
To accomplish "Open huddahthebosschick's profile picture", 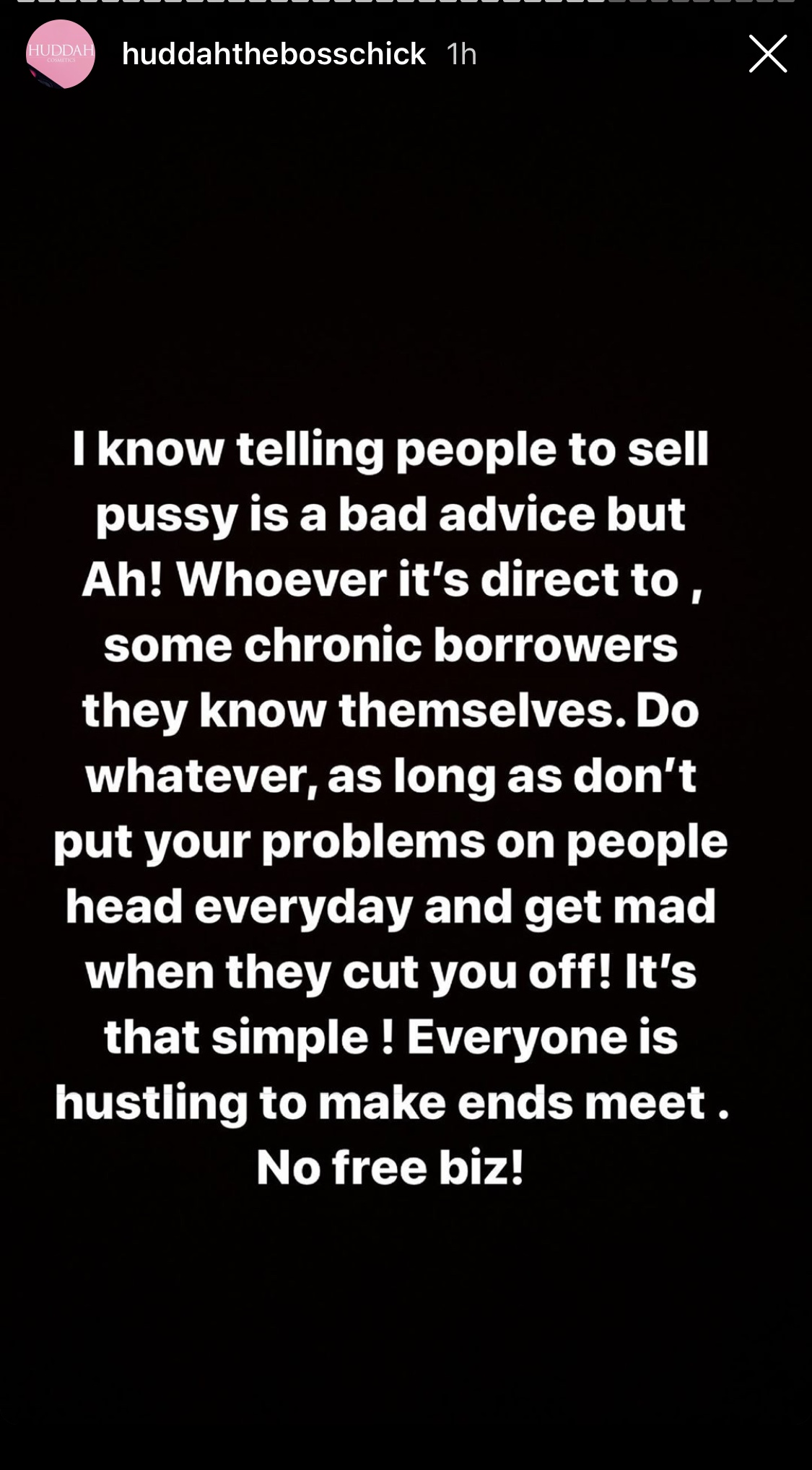I will 61,54.
